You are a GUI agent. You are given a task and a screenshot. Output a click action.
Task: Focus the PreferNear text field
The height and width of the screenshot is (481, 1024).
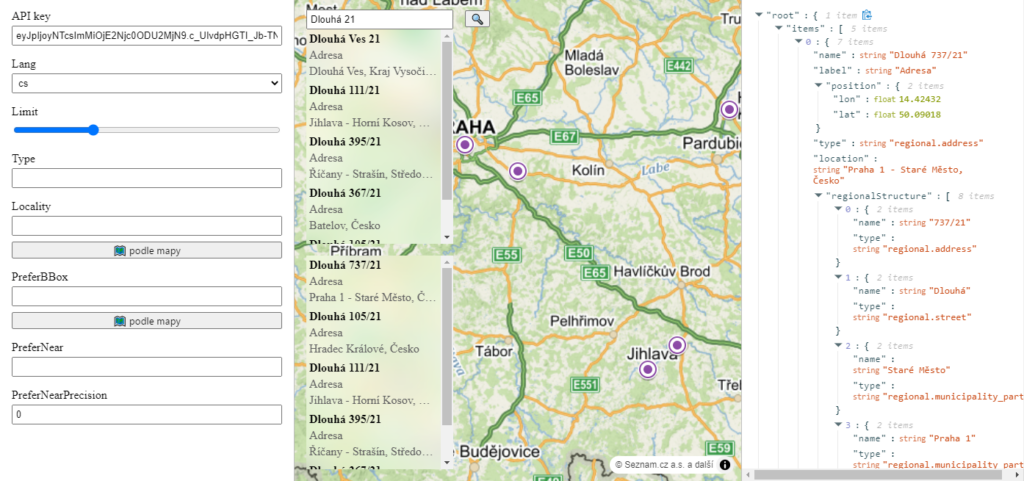point(146,367)
